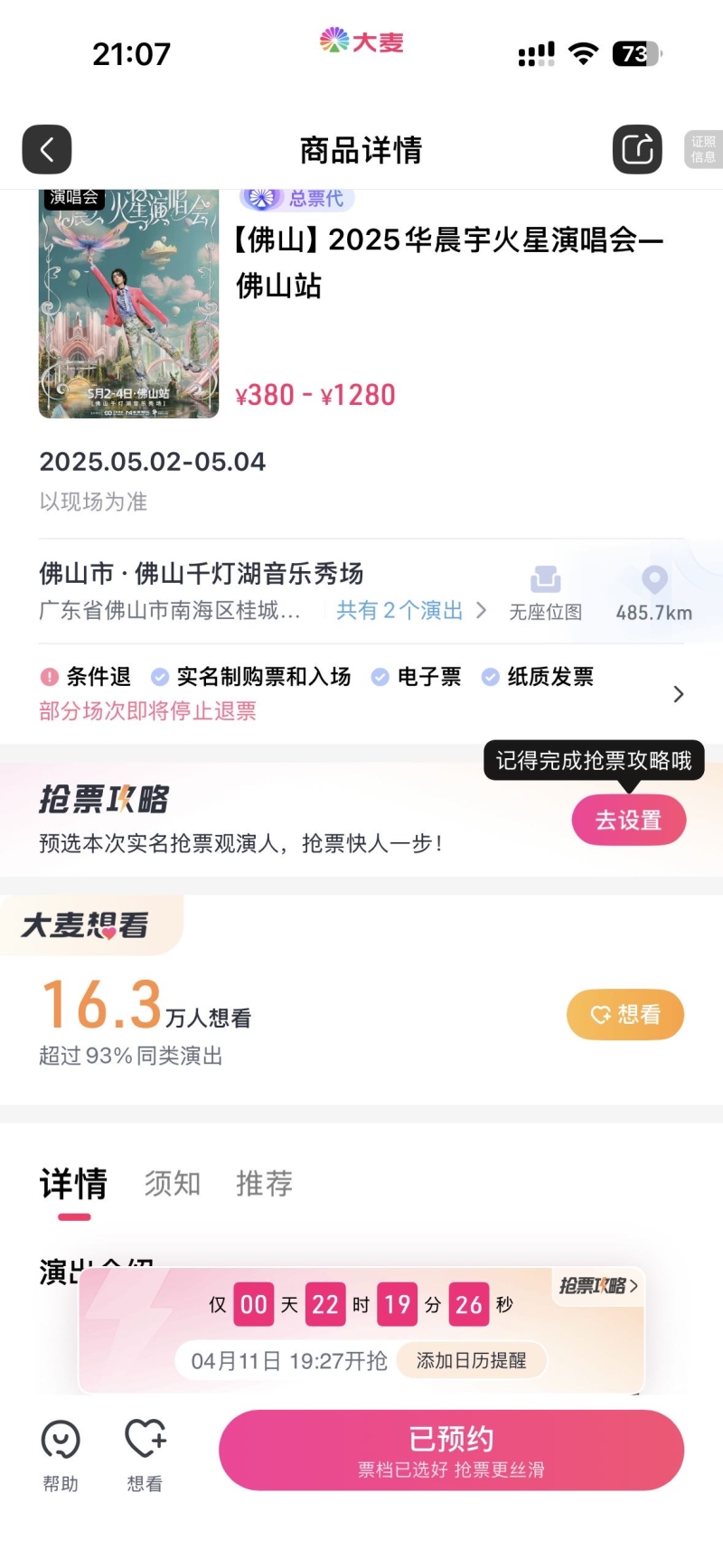Screen dimensions: 723x1568
Task: Open 帮助 support at the bottom
Action: coord(61,1455)
